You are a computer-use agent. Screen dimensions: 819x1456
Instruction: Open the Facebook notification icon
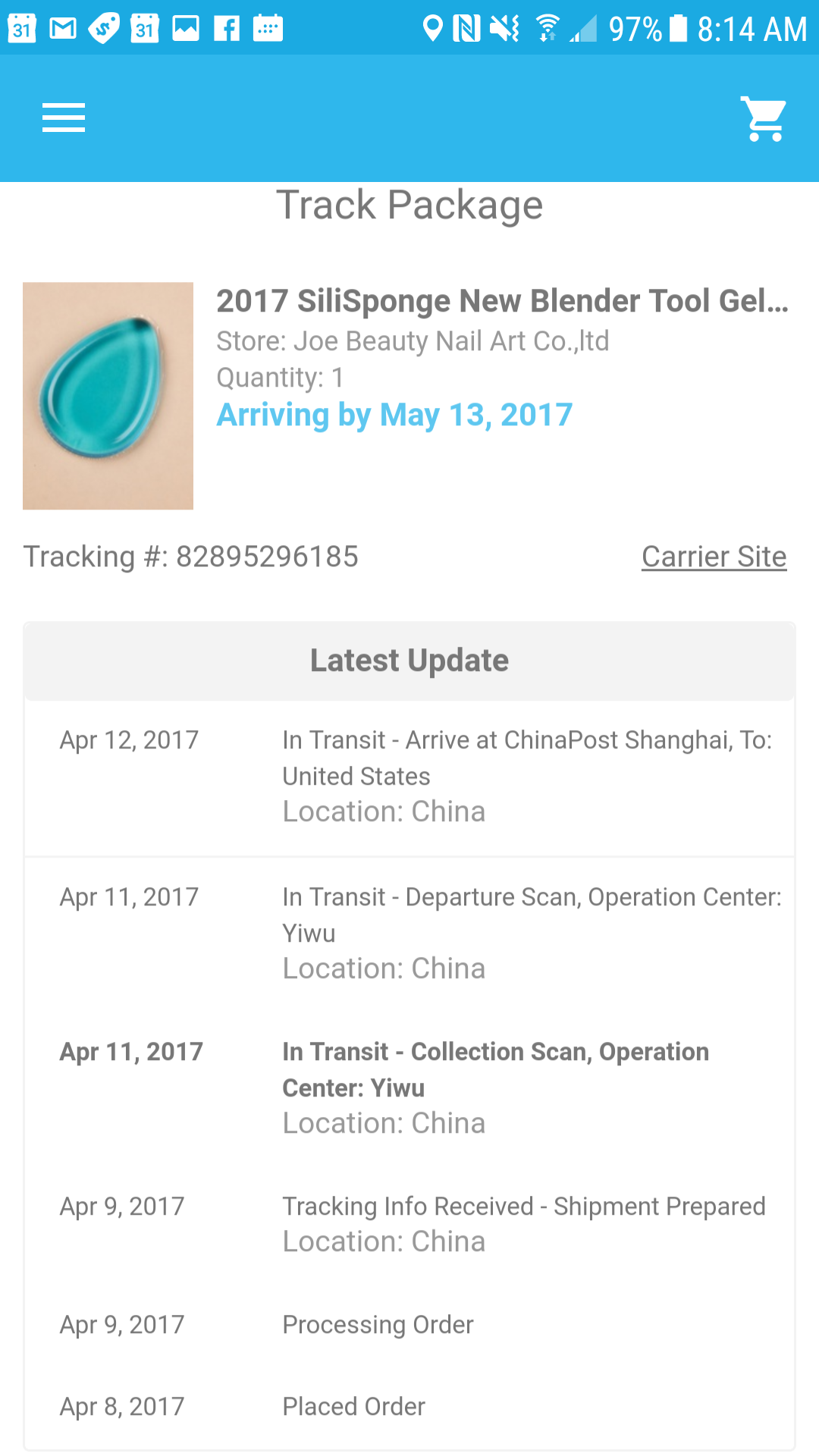[x=227, y=29]
